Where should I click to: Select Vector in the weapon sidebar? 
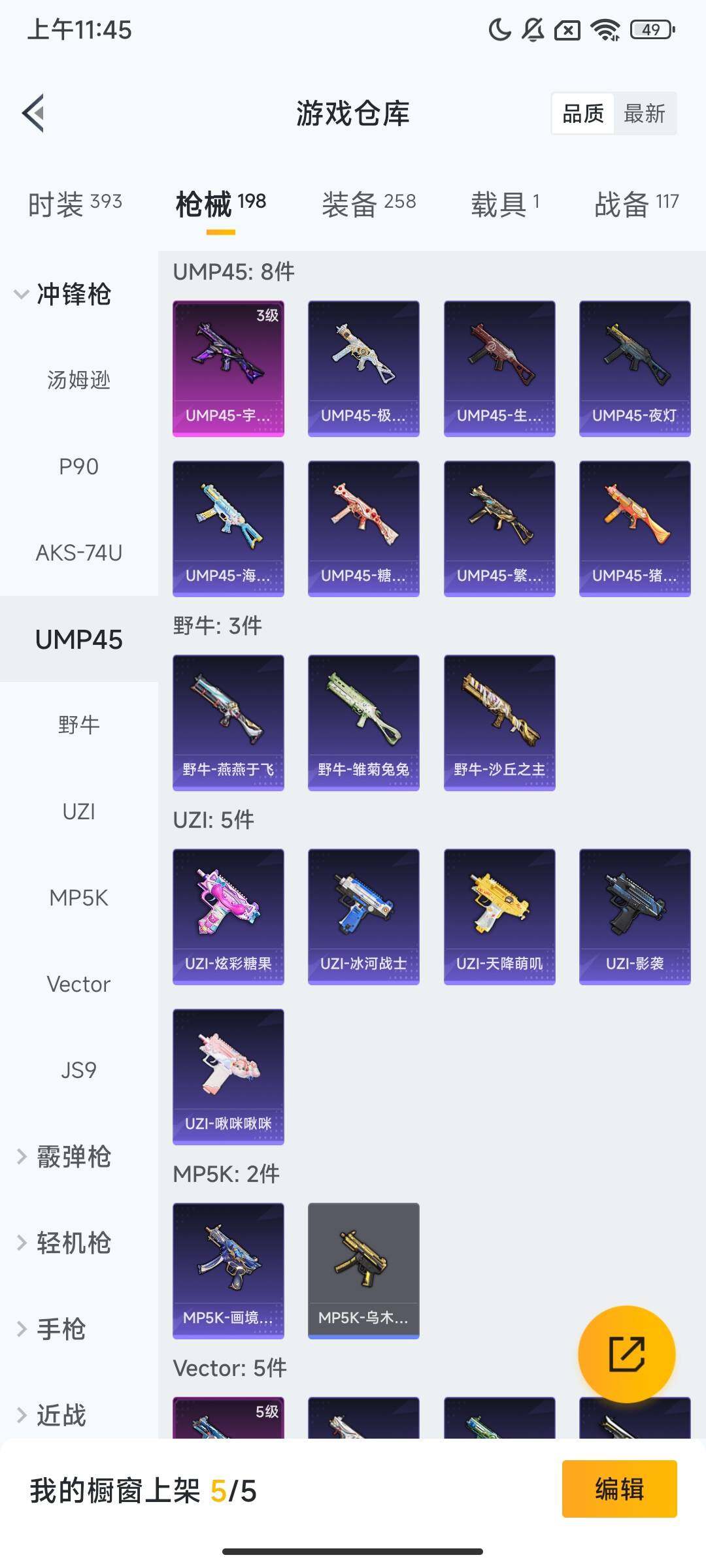79,984
